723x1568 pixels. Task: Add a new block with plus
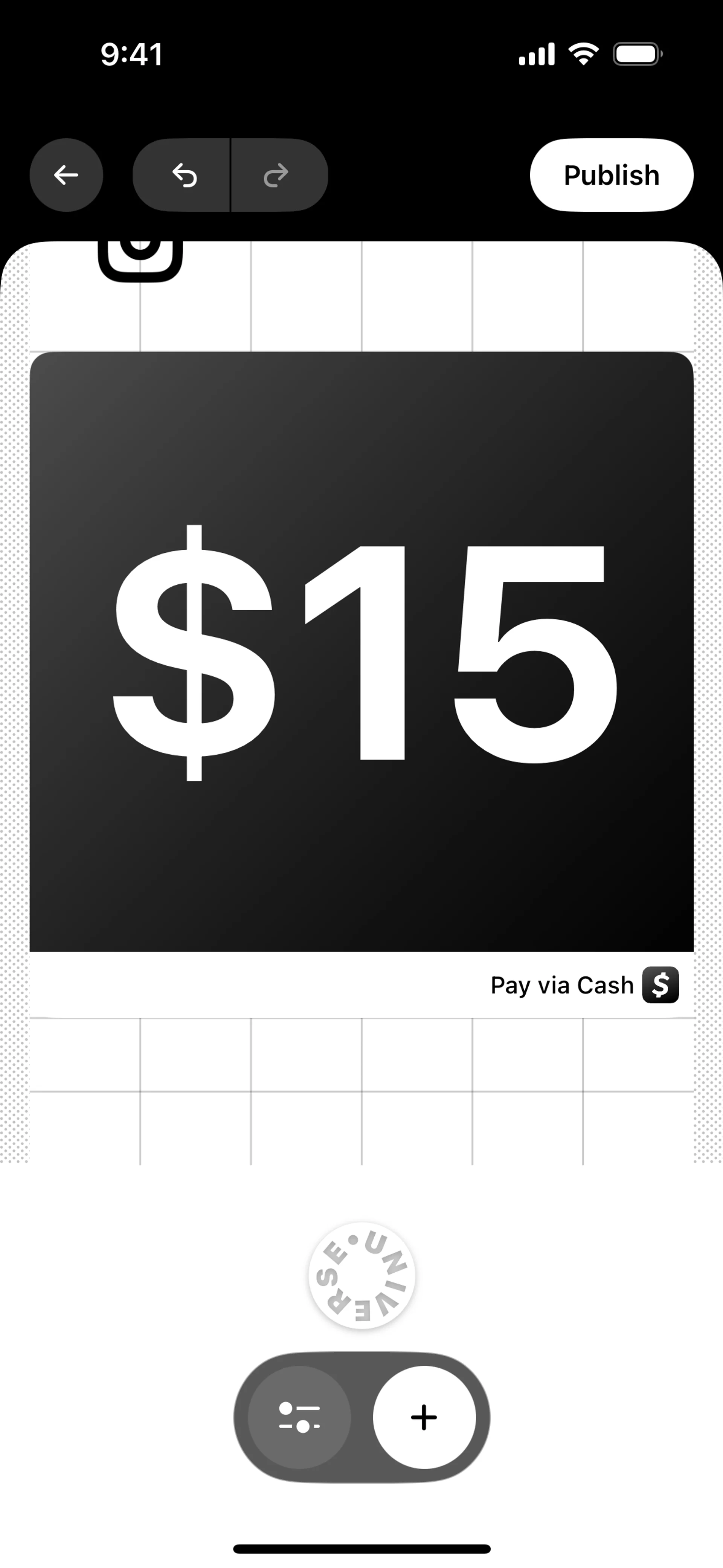(x=424, y=1417)
